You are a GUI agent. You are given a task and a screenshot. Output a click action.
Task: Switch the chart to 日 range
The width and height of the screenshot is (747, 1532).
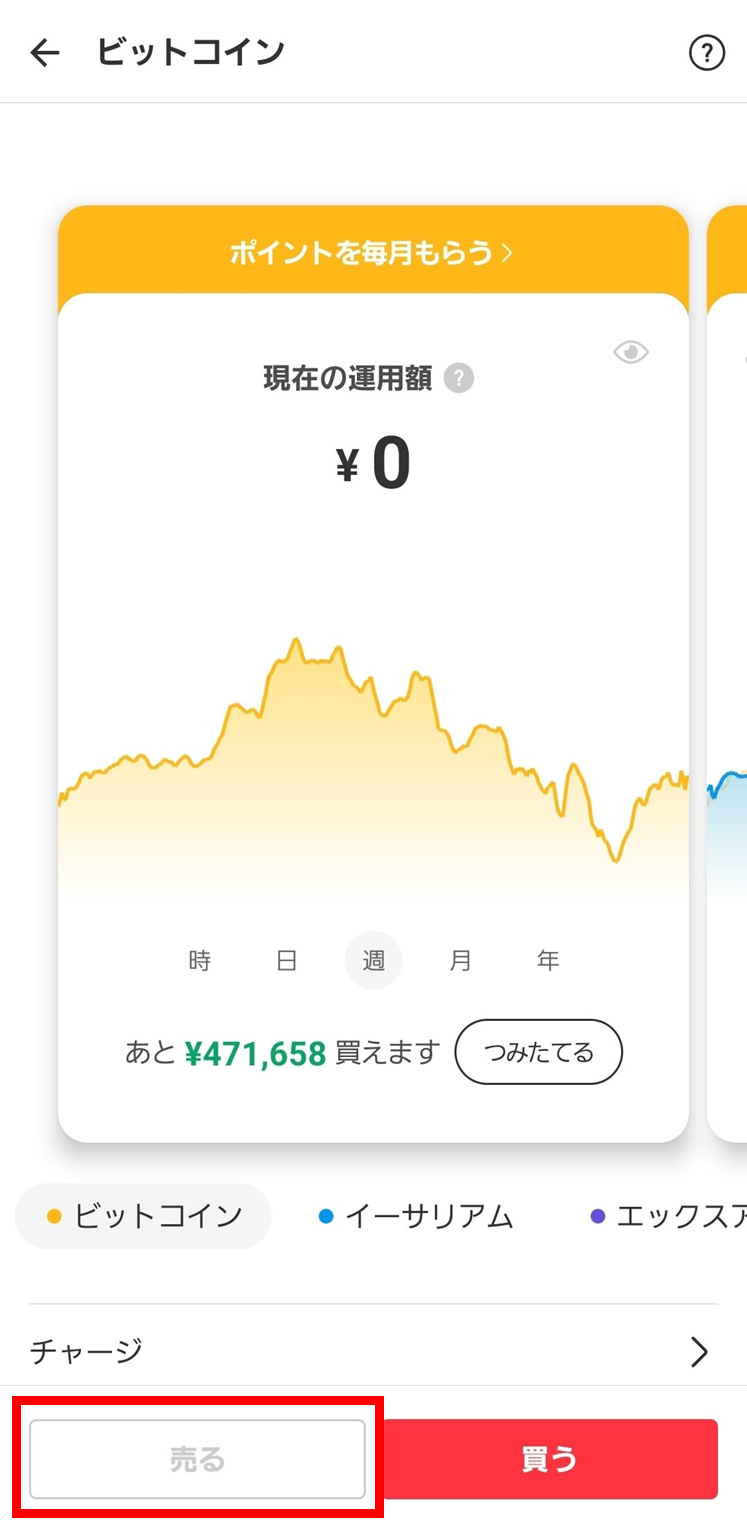pos(287,961)
